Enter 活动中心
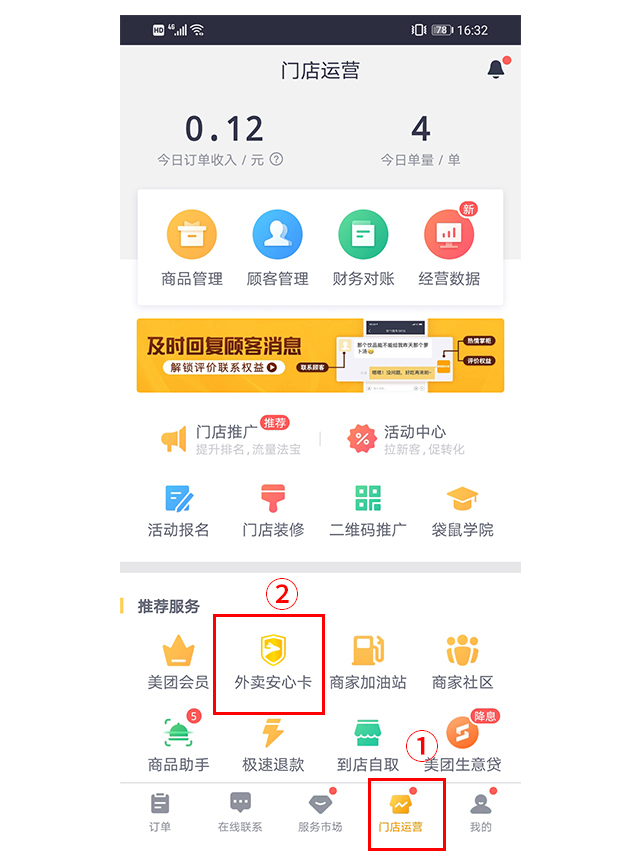Image resolution: width=640 pixels, height=868 pixels. (x=408, y=439)
